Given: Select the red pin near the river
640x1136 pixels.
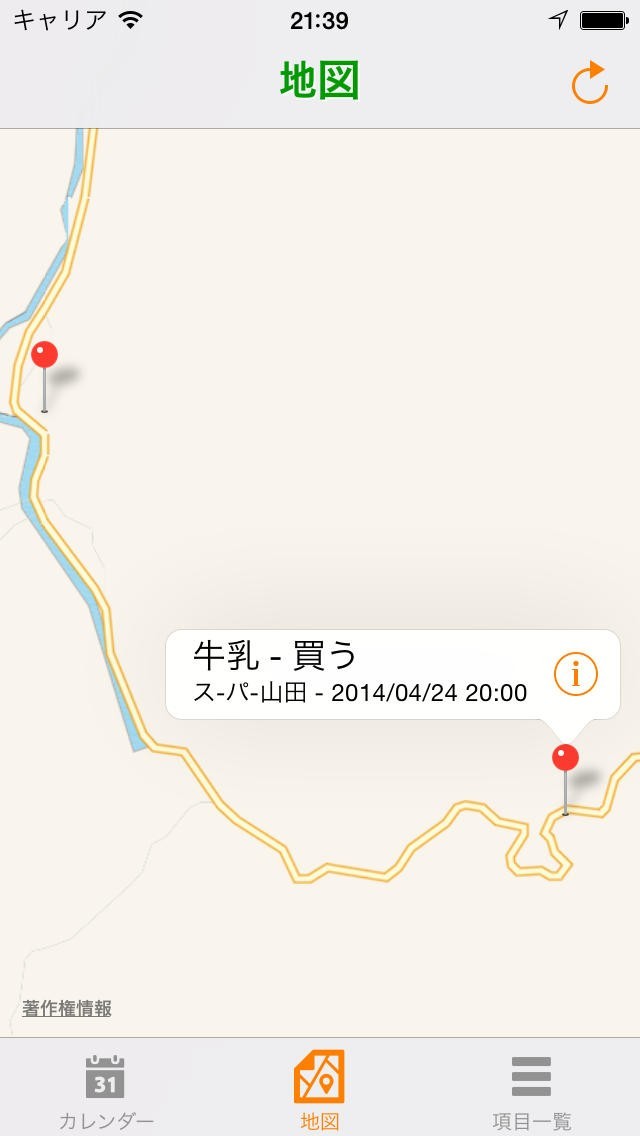Looking at the screenshot, I should tap(45, 358).
